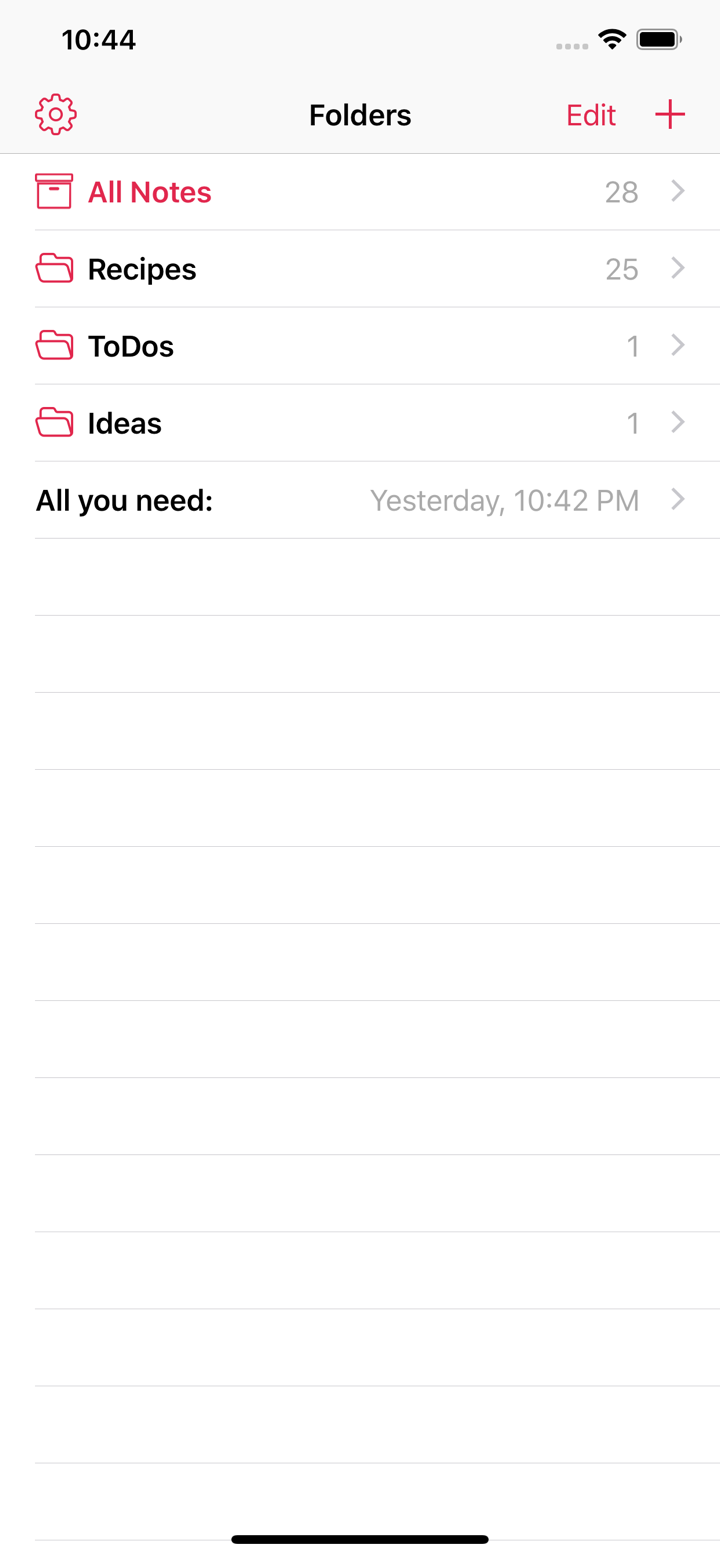Tap the Edit button
The width and height of the screenshot is (720, 1558).
click(591, 114)
